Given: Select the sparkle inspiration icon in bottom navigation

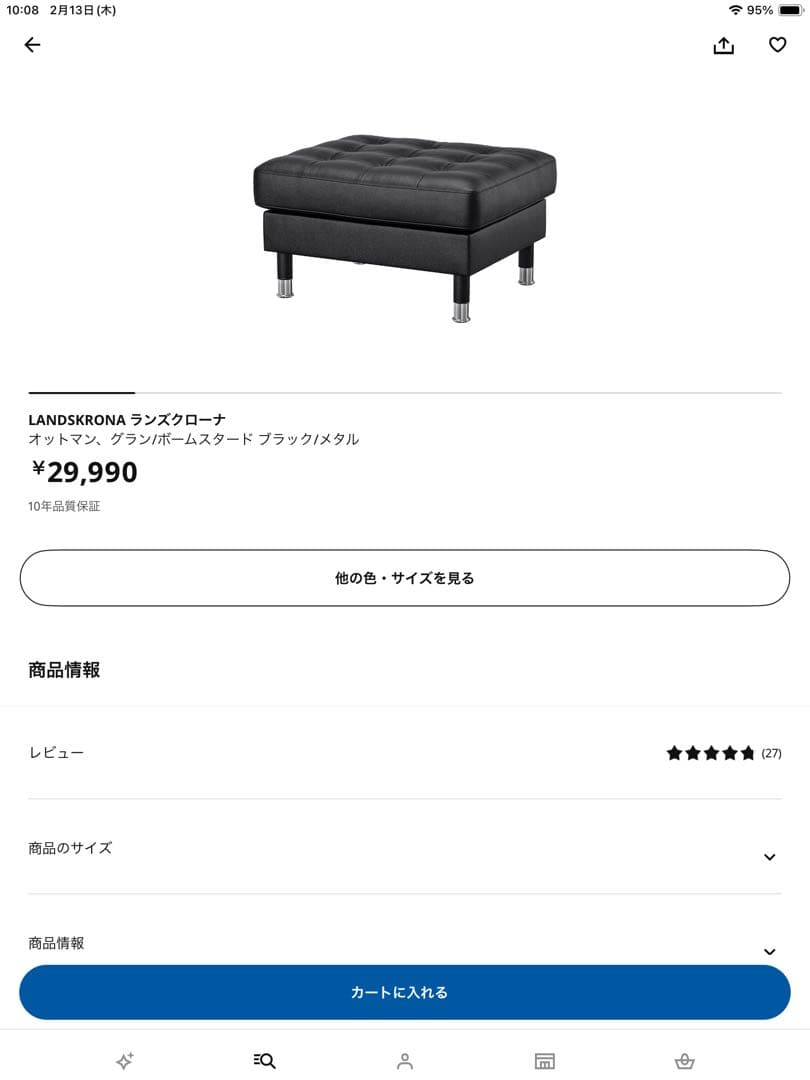Looking at the screenshot, I should click(x=123, y=1060).
